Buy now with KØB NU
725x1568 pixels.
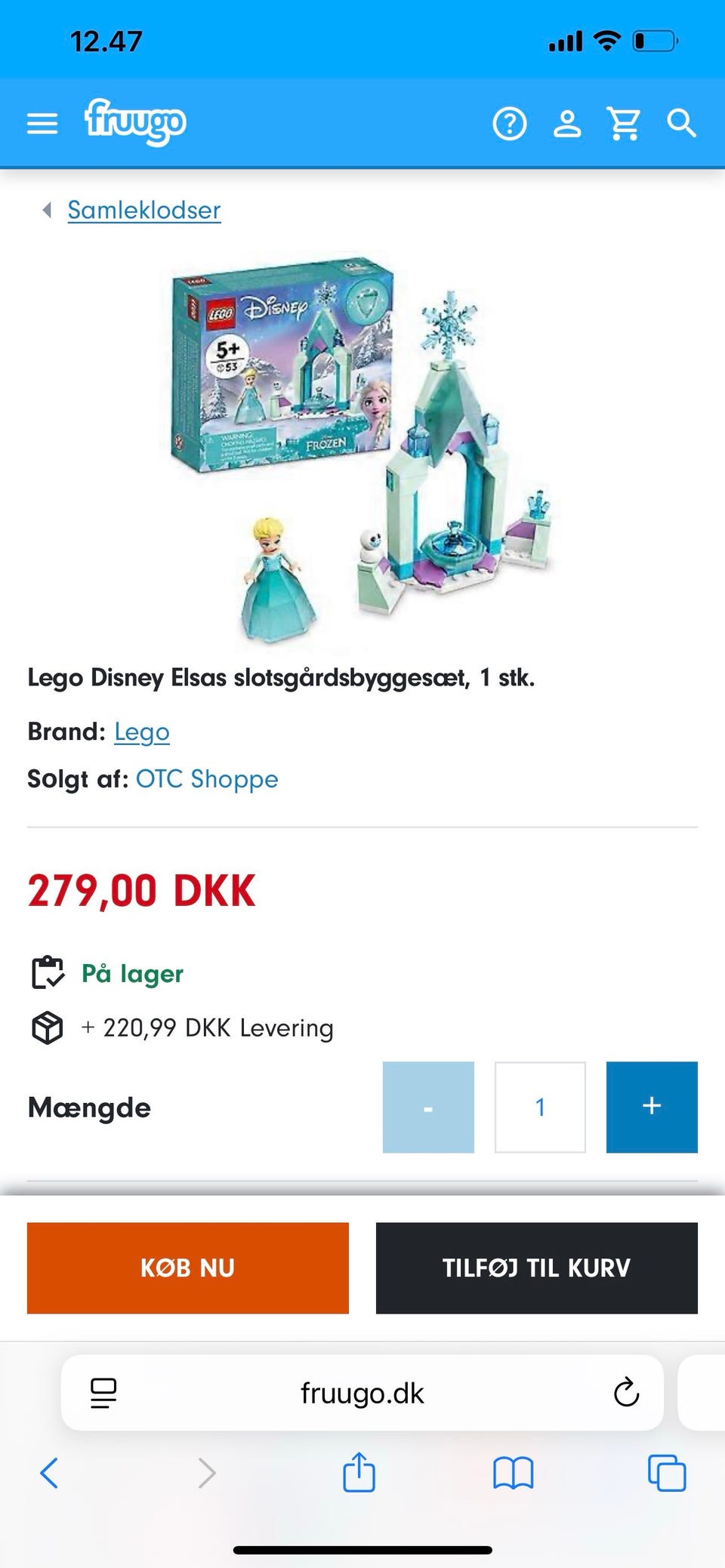188,1268
